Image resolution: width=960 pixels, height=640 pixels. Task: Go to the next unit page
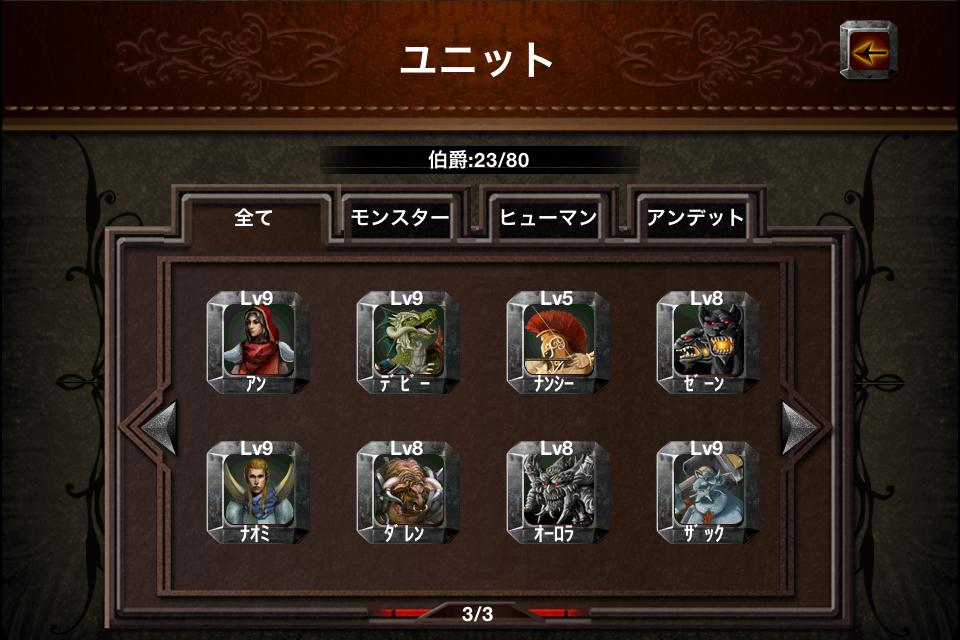point(799,427)
